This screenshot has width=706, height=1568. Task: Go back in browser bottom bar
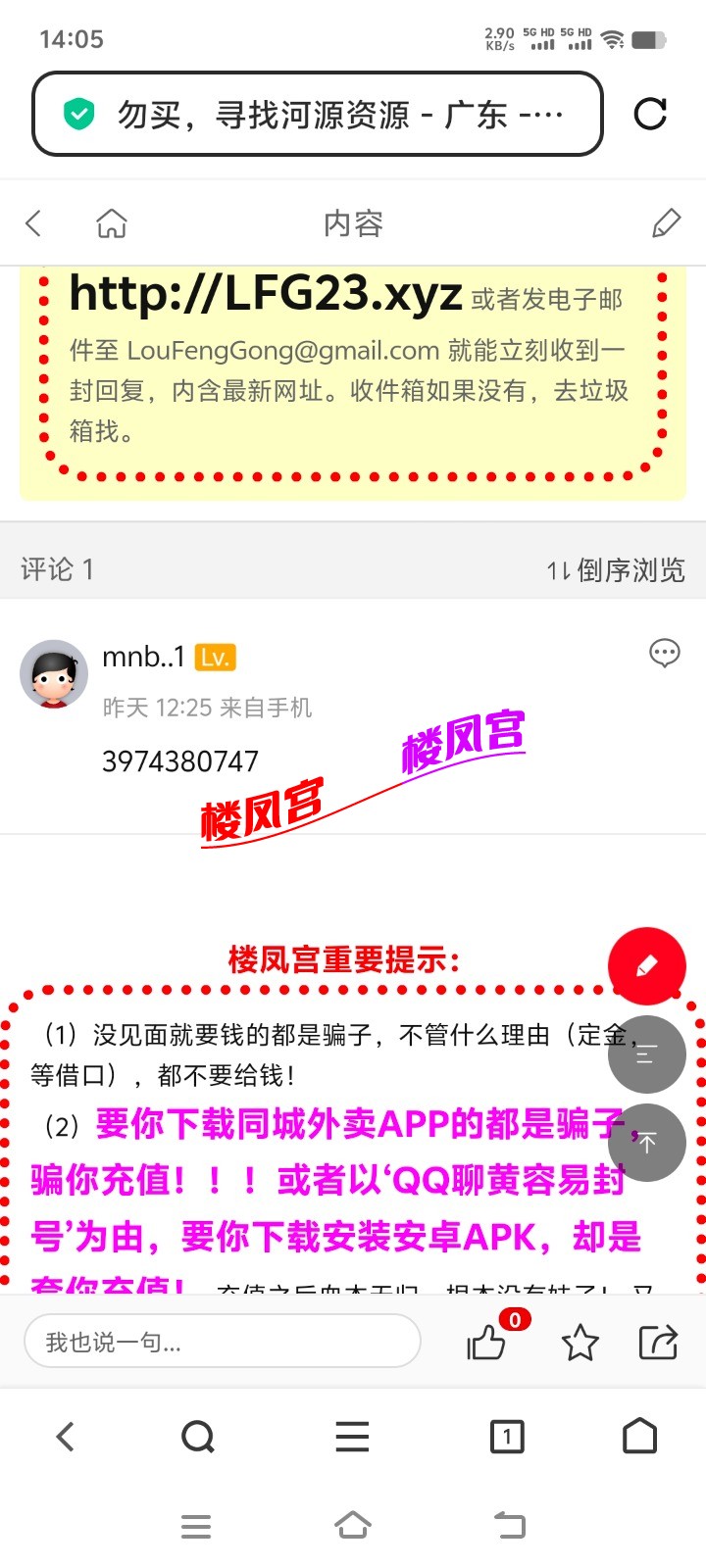click(x=66, y=1437)
